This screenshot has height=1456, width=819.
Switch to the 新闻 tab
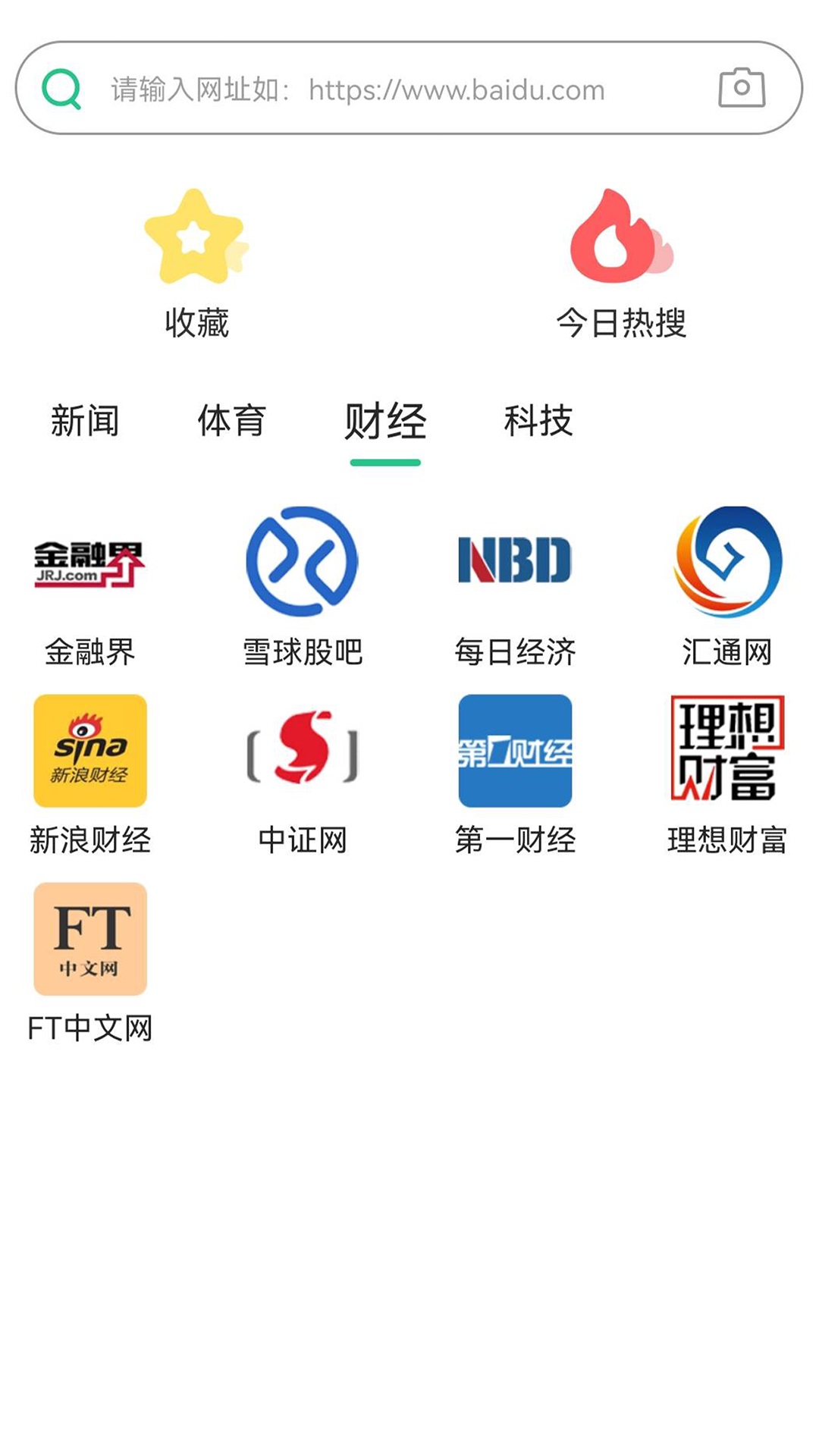(x=86, y=422)
